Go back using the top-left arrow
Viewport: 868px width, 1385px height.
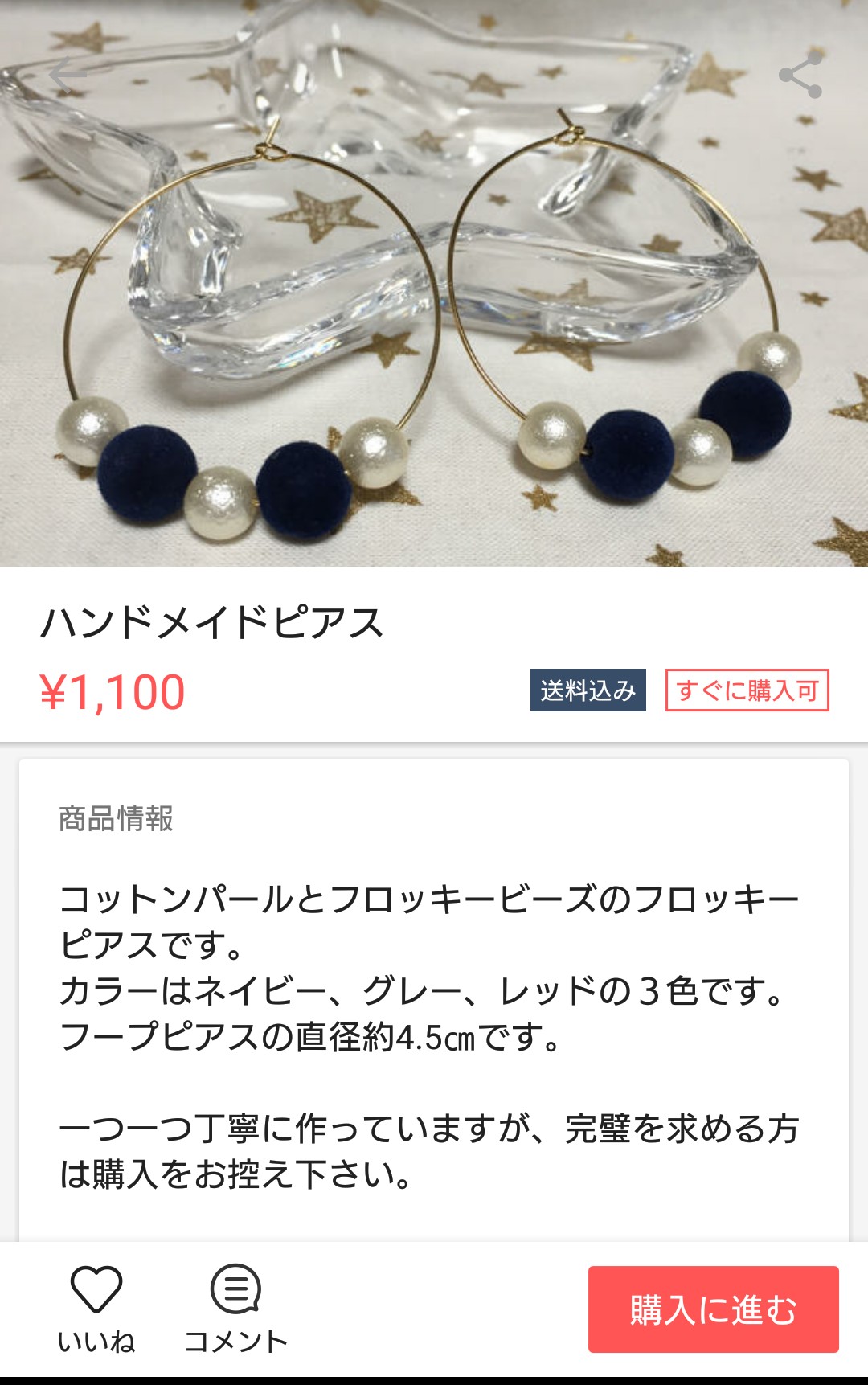coord(68,76)
